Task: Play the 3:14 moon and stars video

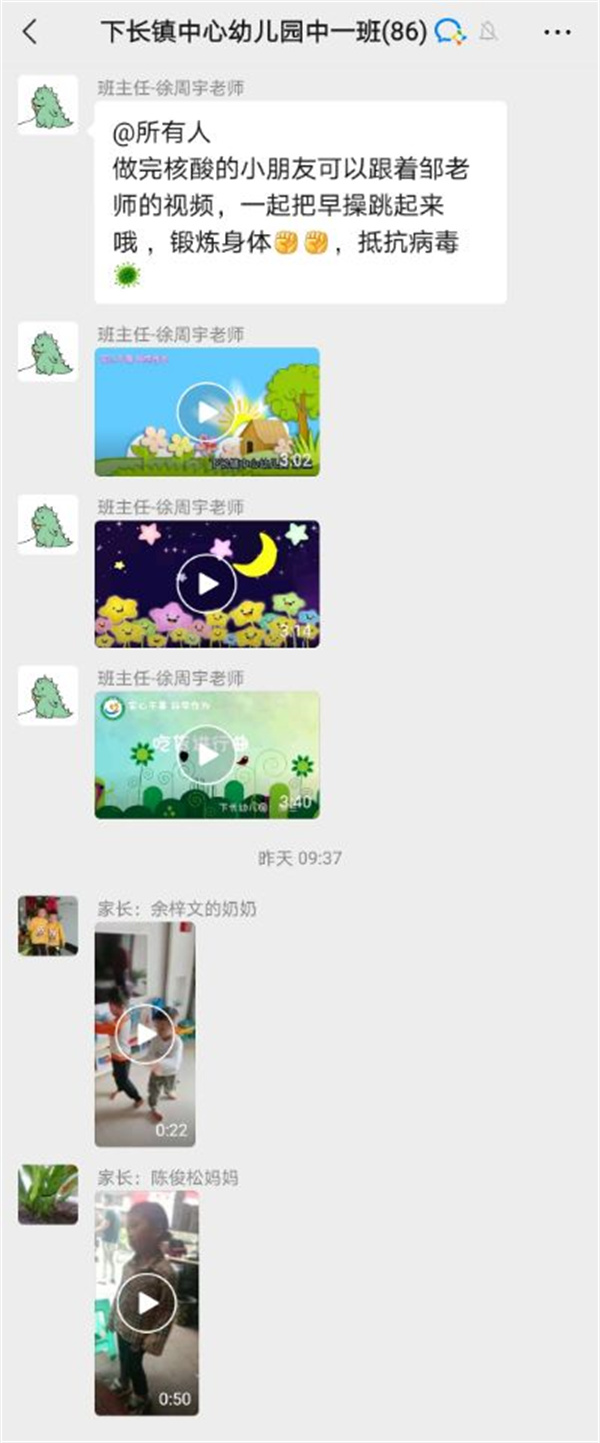Action: click(x=207, y=584)
